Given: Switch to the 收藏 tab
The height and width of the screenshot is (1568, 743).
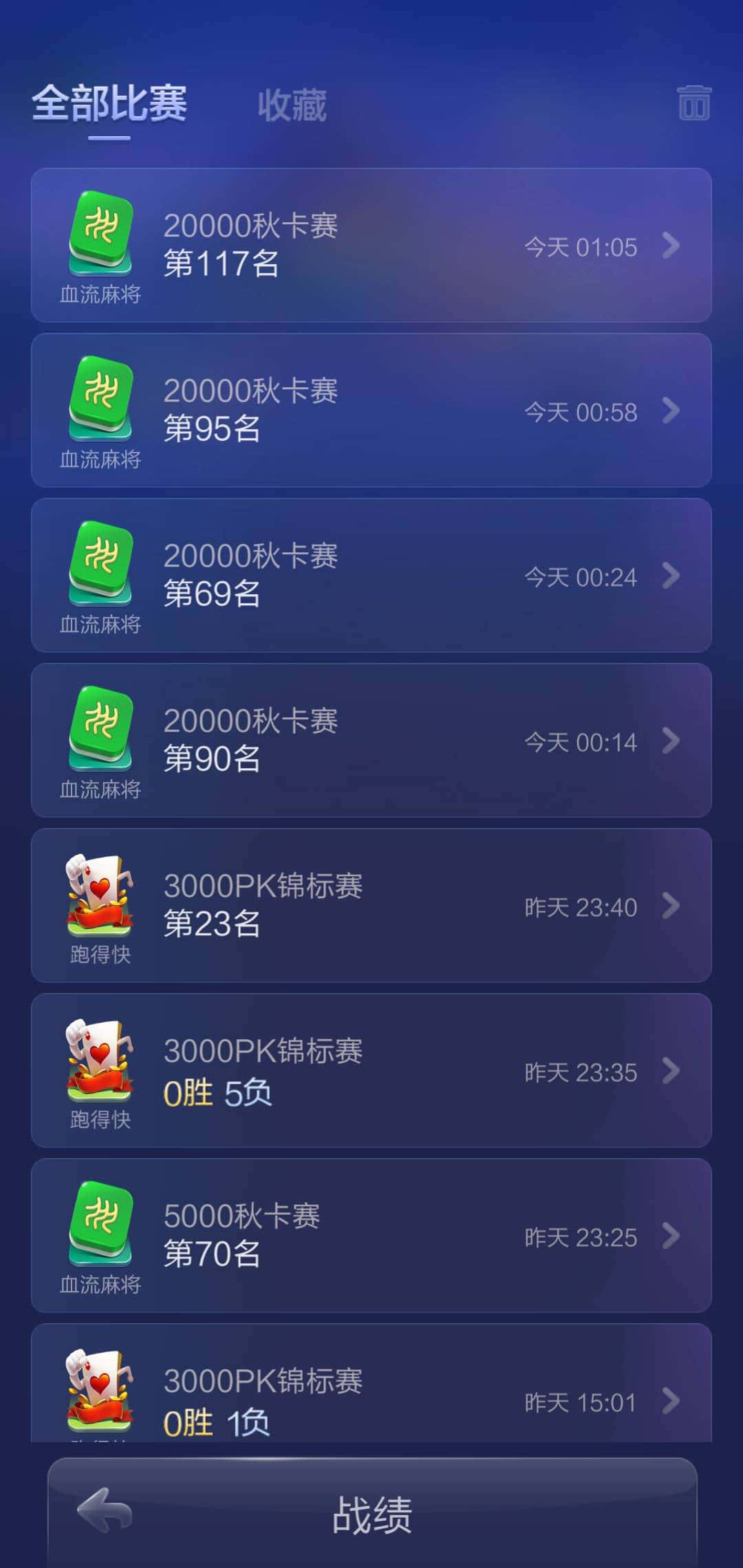Looking at the screenshot, I should (292, 105).
